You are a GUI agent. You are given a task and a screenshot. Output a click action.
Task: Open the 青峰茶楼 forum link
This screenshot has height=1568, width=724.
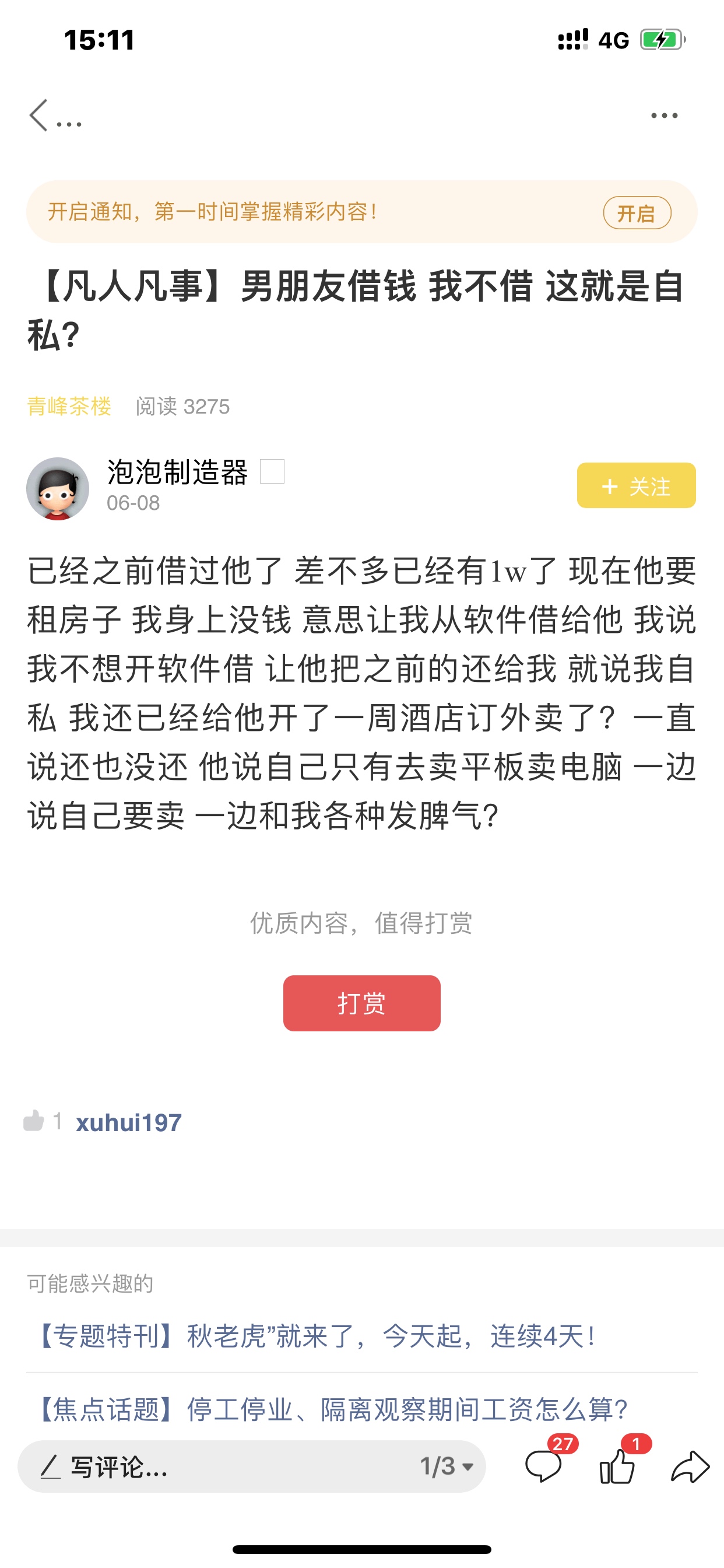pos(69,406)
